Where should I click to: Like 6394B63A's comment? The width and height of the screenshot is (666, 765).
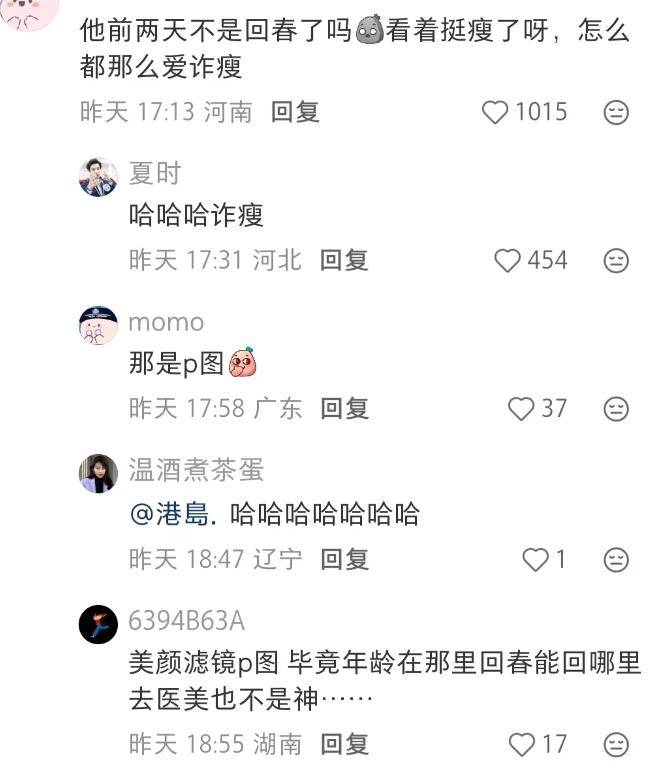521,745
